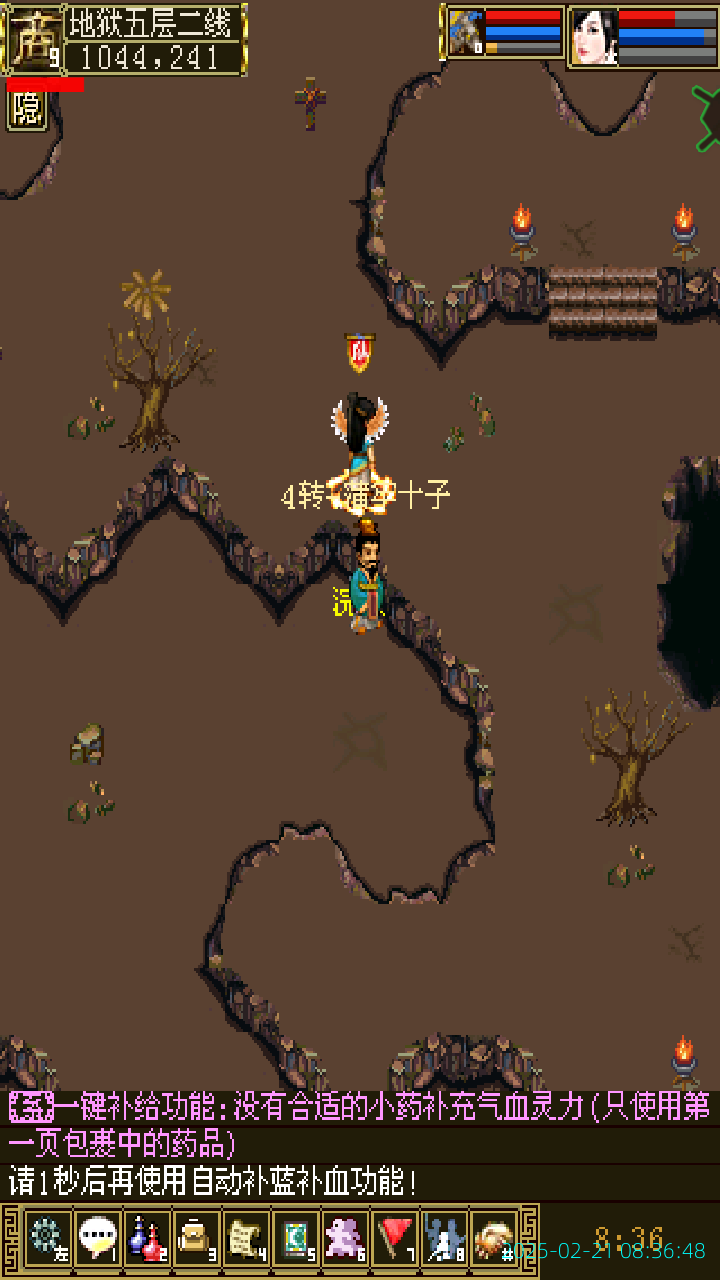The image size is (720, 1280).
Task: Open the female companion portrait panel
Action: (x=593, y=36)
